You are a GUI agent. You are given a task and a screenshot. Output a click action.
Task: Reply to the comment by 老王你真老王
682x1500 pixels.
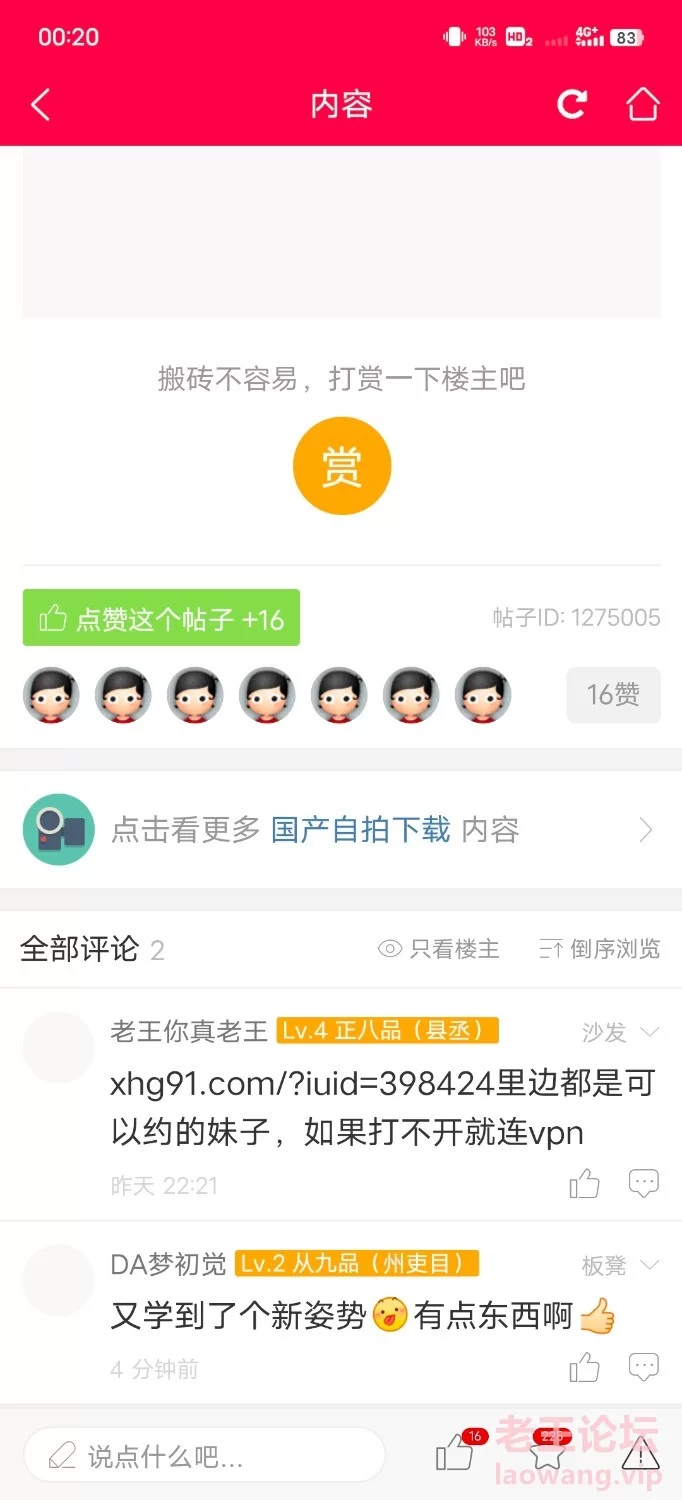point(643,1184)
